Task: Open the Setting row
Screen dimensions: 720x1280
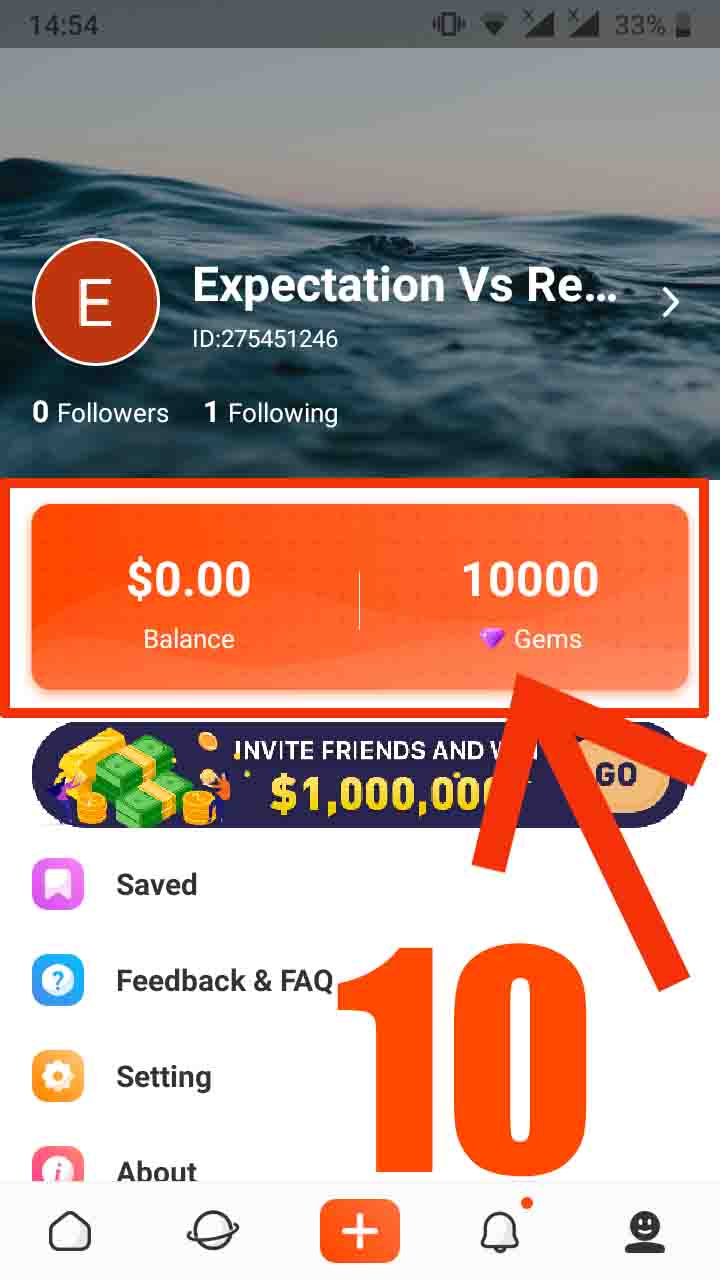Action: pos(163,1077)
